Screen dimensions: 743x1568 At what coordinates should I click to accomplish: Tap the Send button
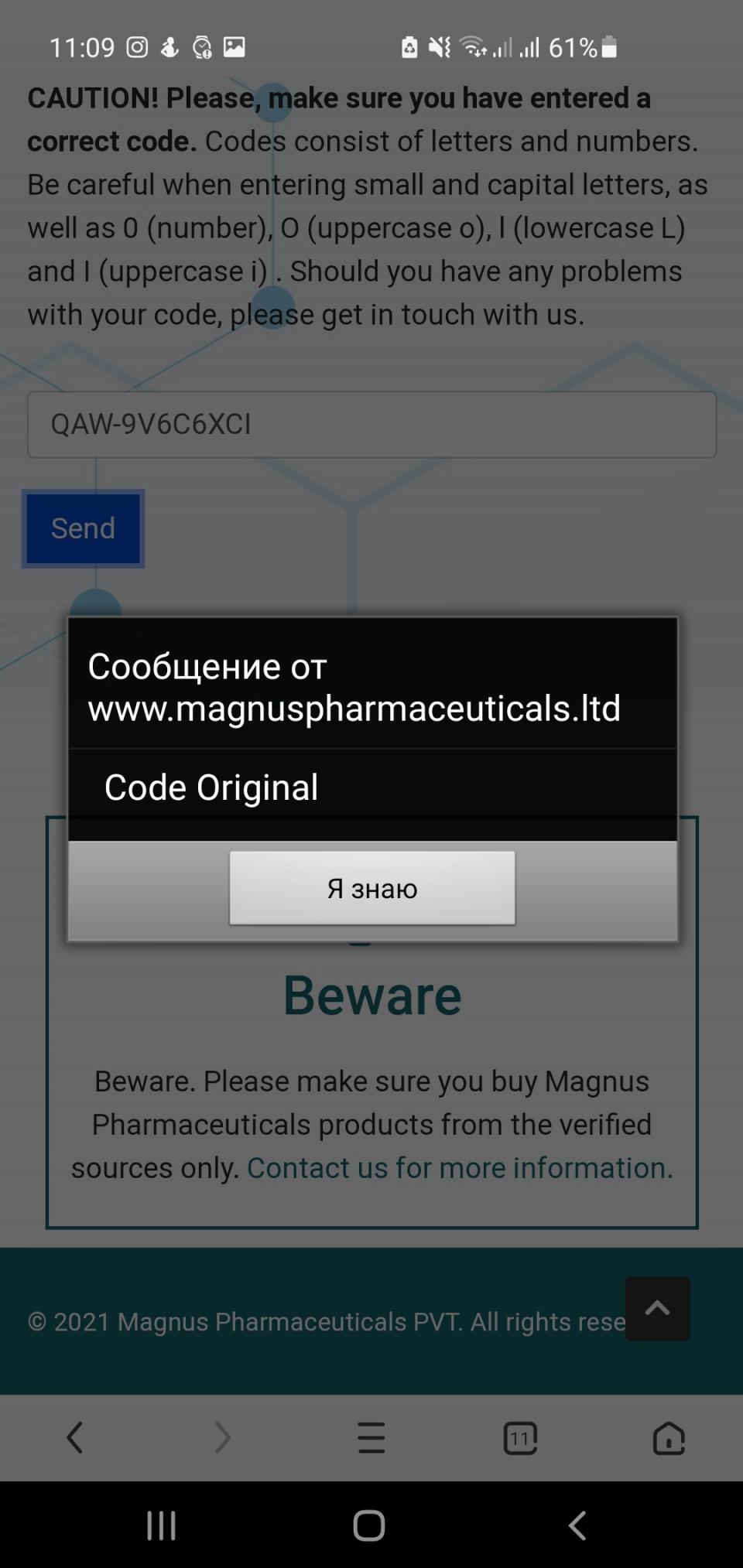[83, 528]
